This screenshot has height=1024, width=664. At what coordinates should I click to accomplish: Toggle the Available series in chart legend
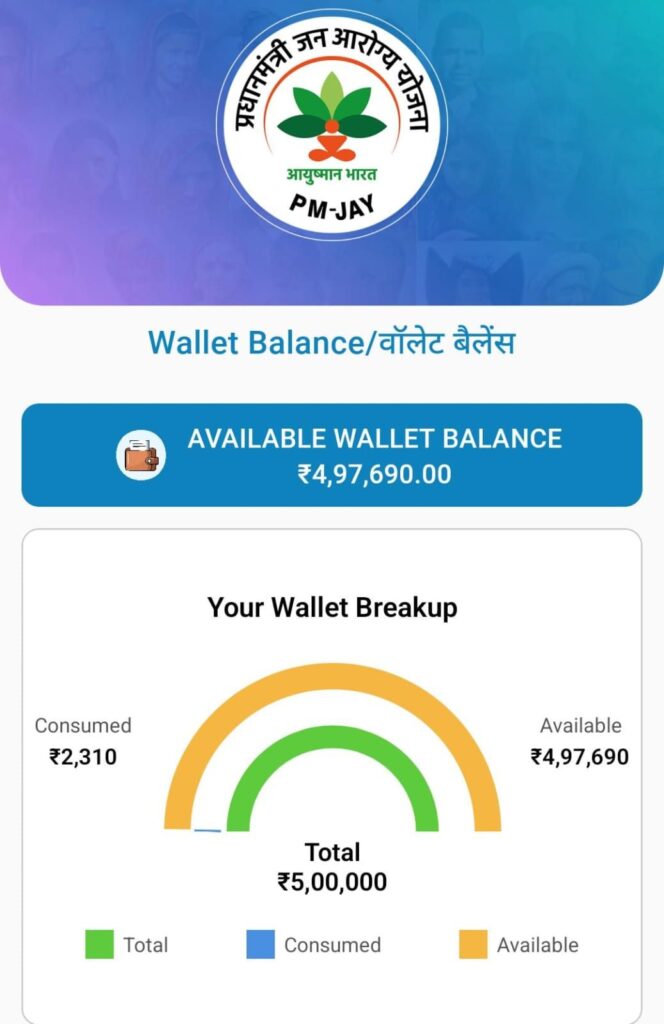pos(518,945)
